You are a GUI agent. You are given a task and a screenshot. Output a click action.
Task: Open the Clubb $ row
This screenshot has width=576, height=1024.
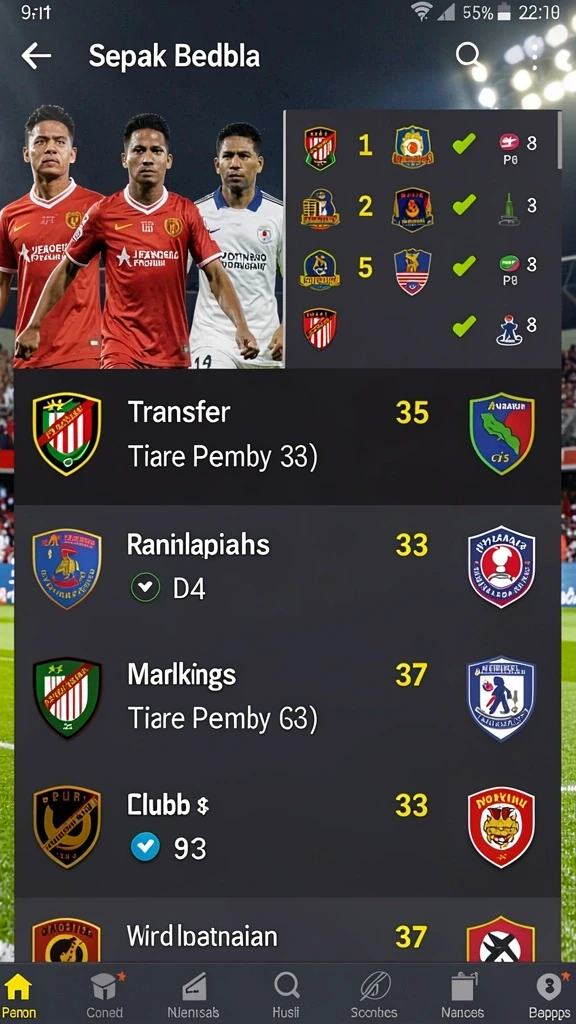pyautogui.click(x=287, y=830)
